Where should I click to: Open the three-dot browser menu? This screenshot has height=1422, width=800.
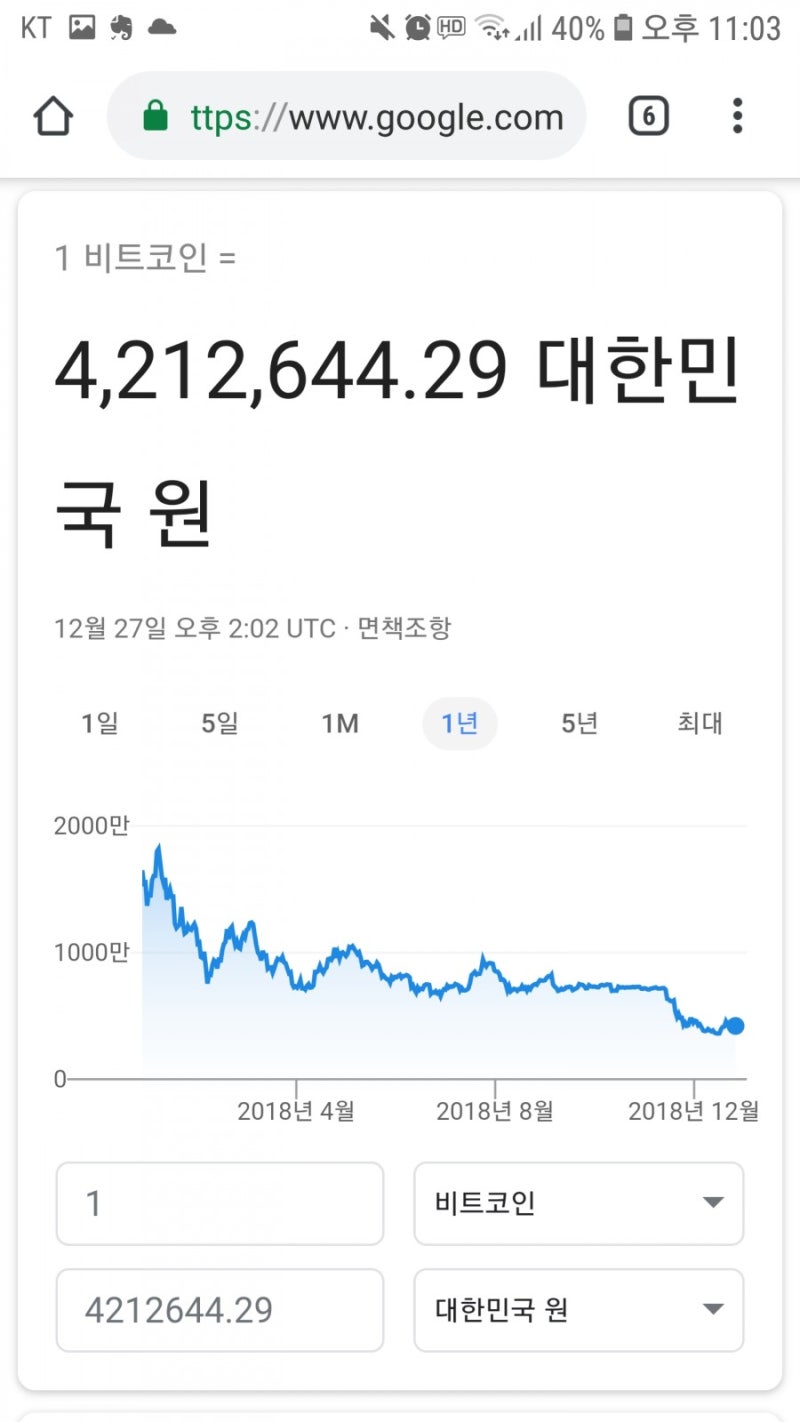pyautogui.click(x=737, y=115)
